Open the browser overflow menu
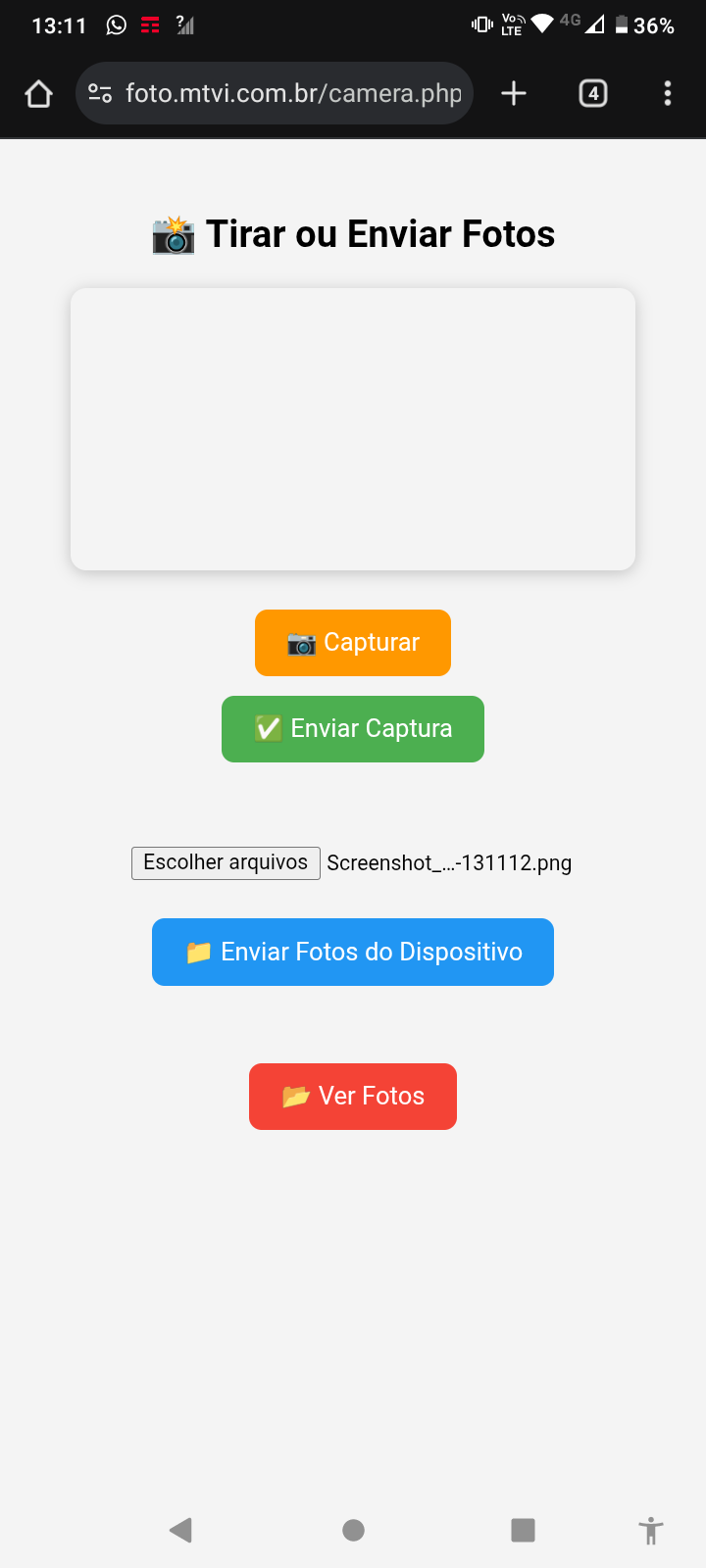706x1568 pixels. pos(668,94)
